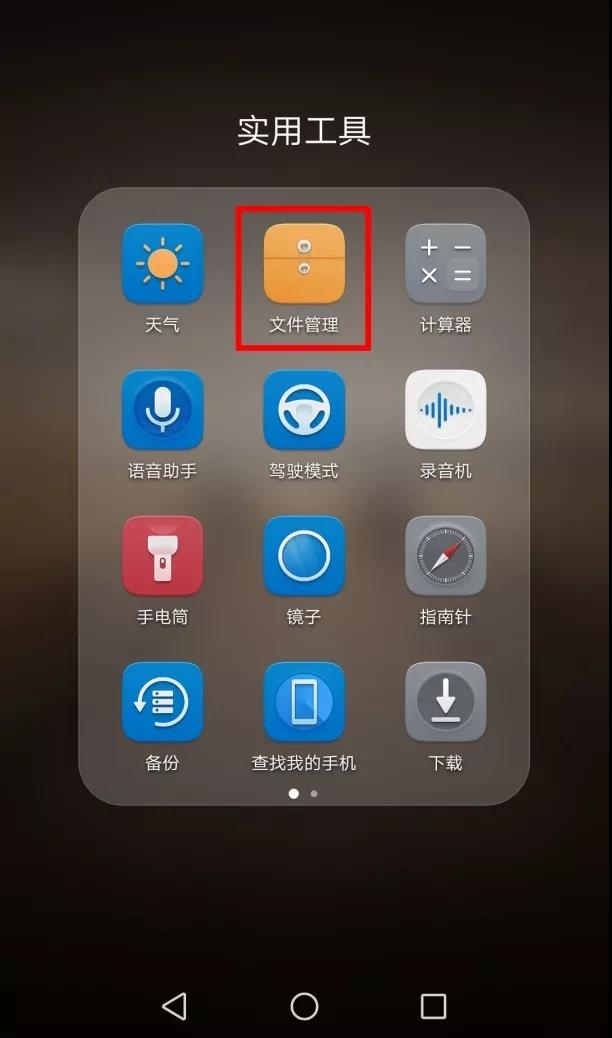This screenshot has width=612, height=1038.
Task: Turn on the 手电筒 flashlight app
Action: pyautogui.click(x=162, y=556)
